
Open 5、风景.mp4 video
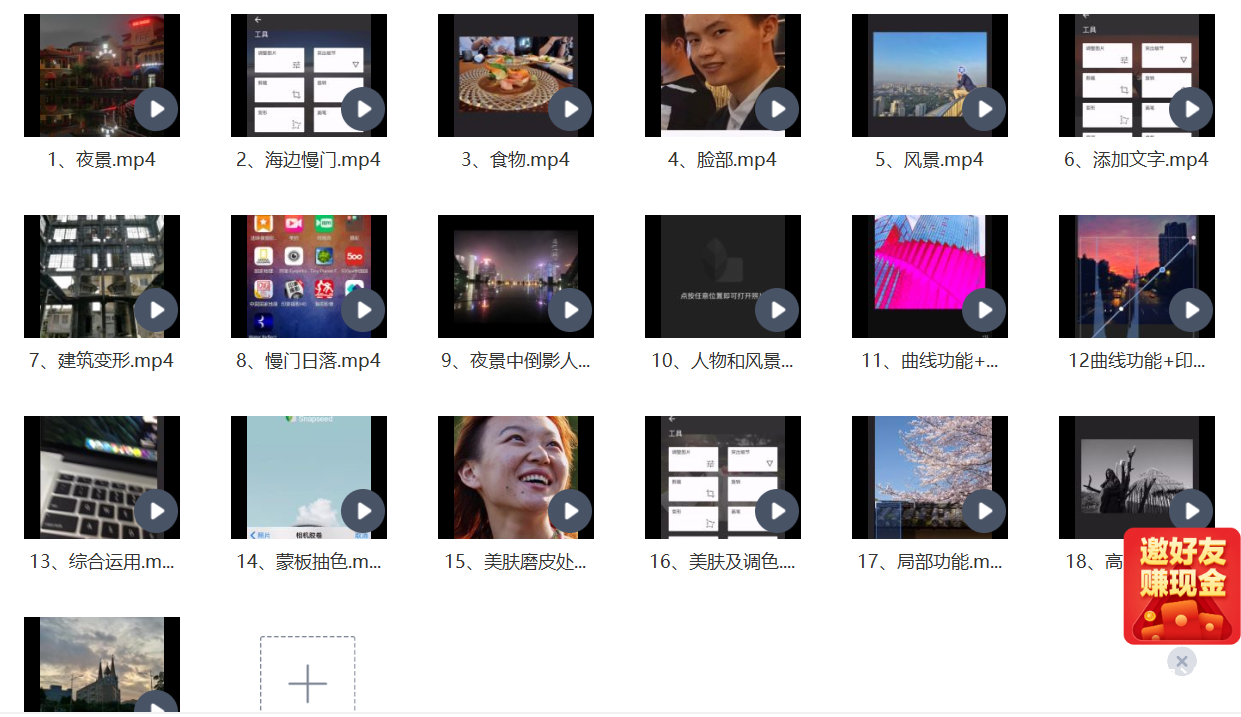click(930, 76)
